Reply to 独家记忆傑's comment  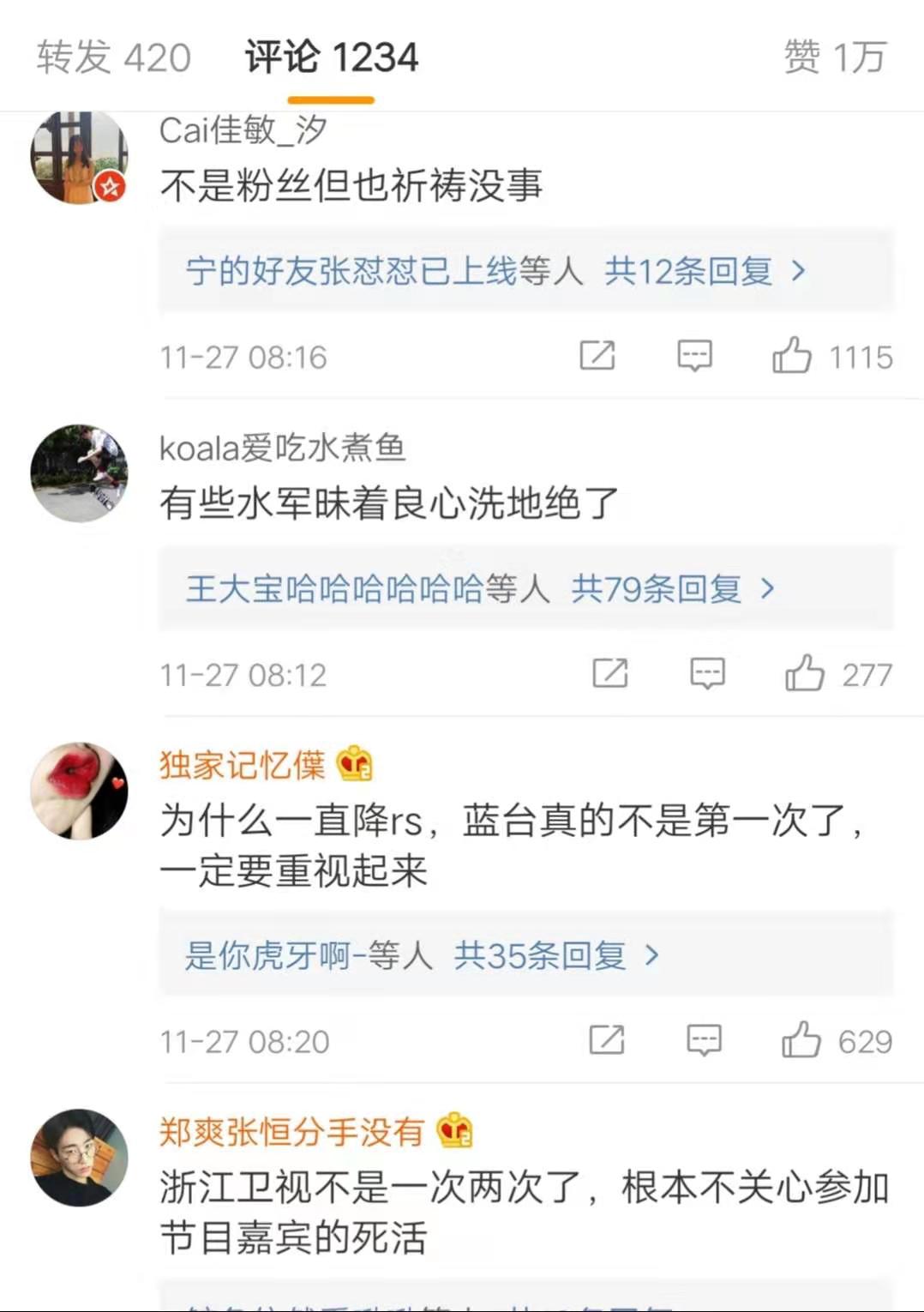pos(704,1040)
